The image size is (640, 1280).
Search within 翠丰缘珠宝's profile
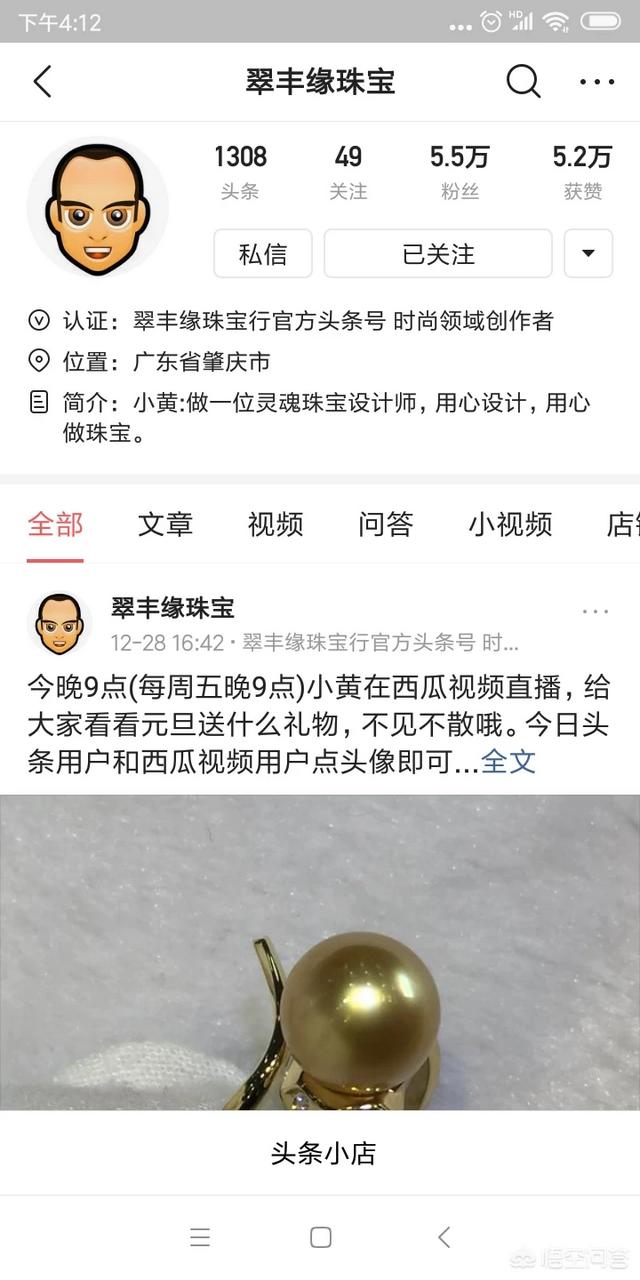[x=522, y=82]
